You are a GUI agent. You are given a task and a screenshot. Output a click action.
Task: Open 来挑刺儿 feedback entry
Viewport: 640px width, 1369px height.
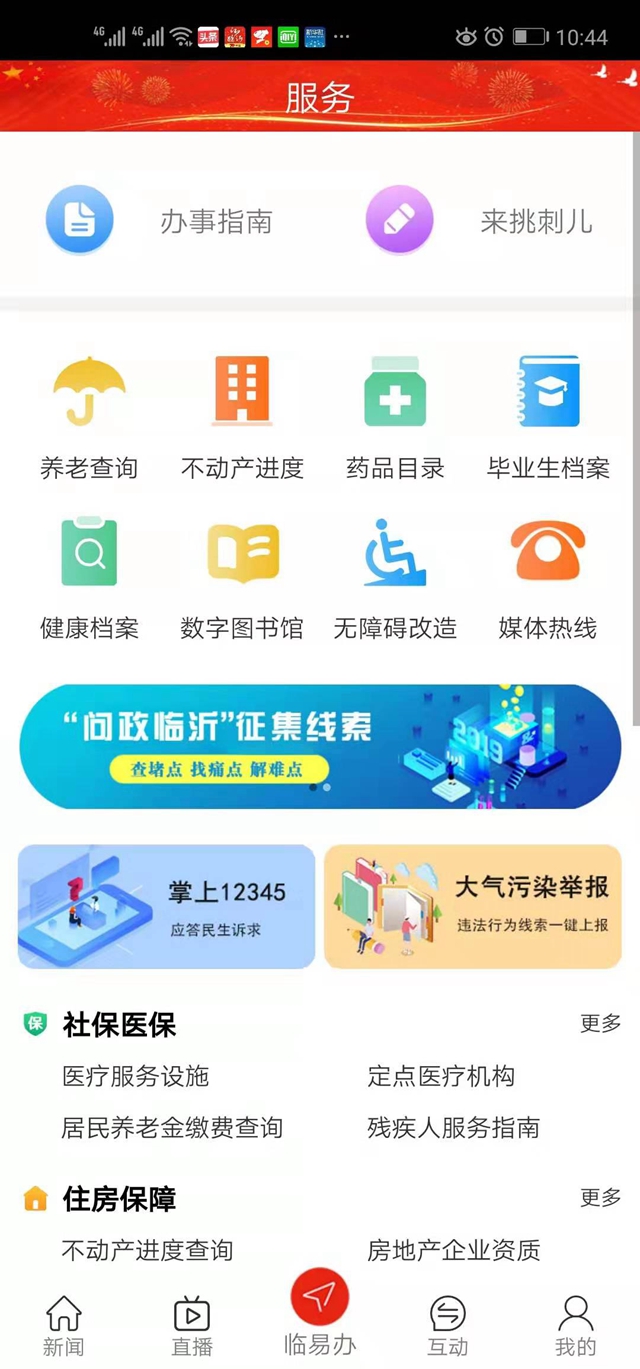(480, 220)
